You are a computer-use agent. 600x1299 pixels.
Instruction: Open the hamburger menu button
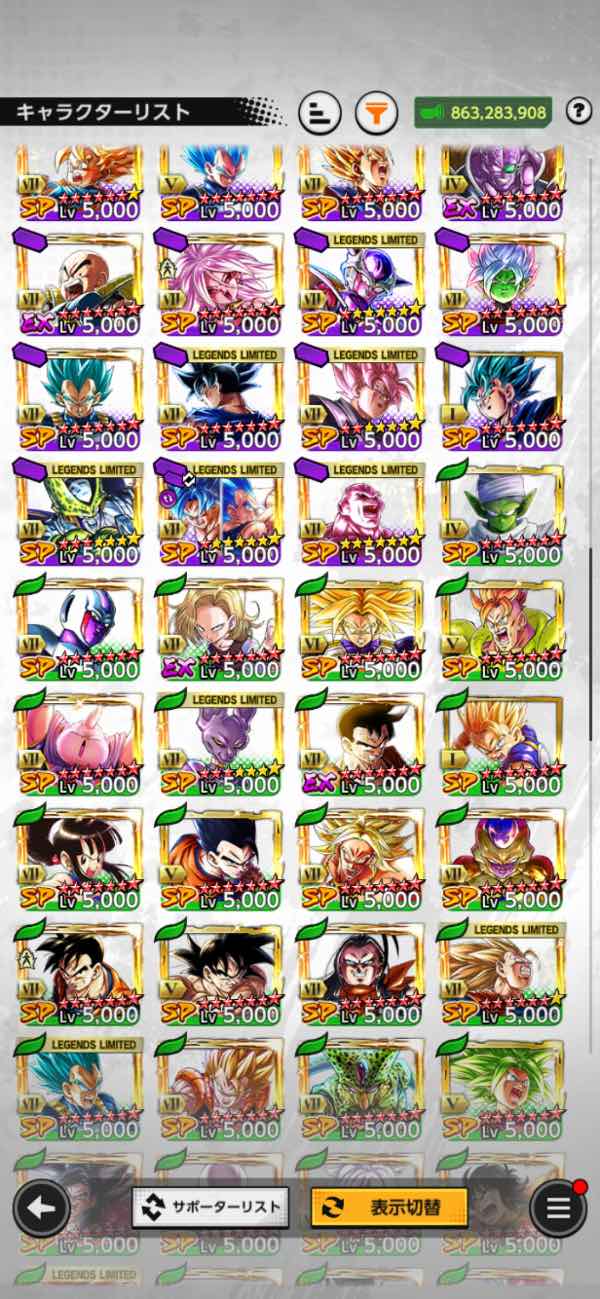tap(558, 1208)
